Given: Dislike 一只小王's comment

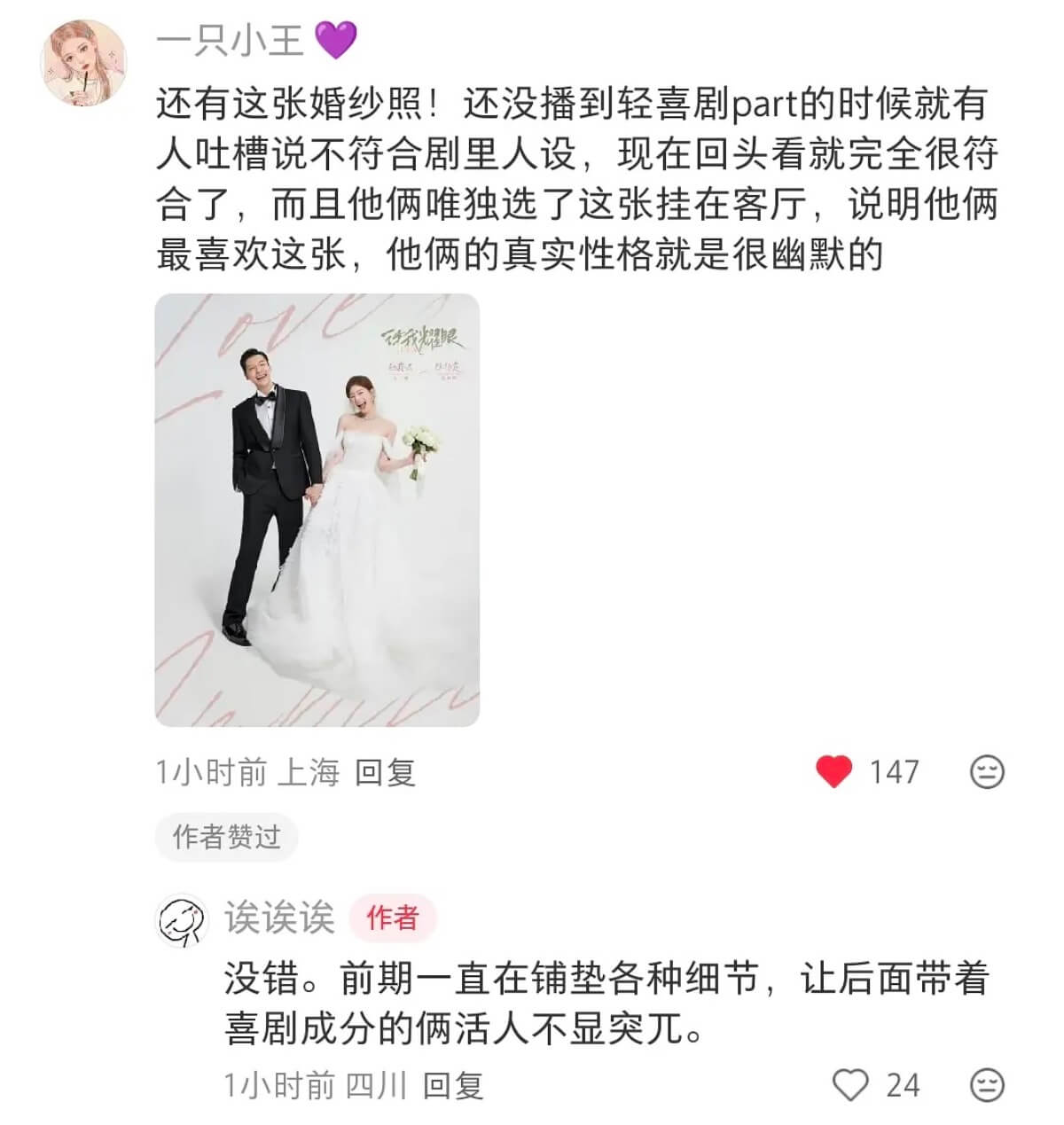Looking at the screenshot, I should [987, 771].
